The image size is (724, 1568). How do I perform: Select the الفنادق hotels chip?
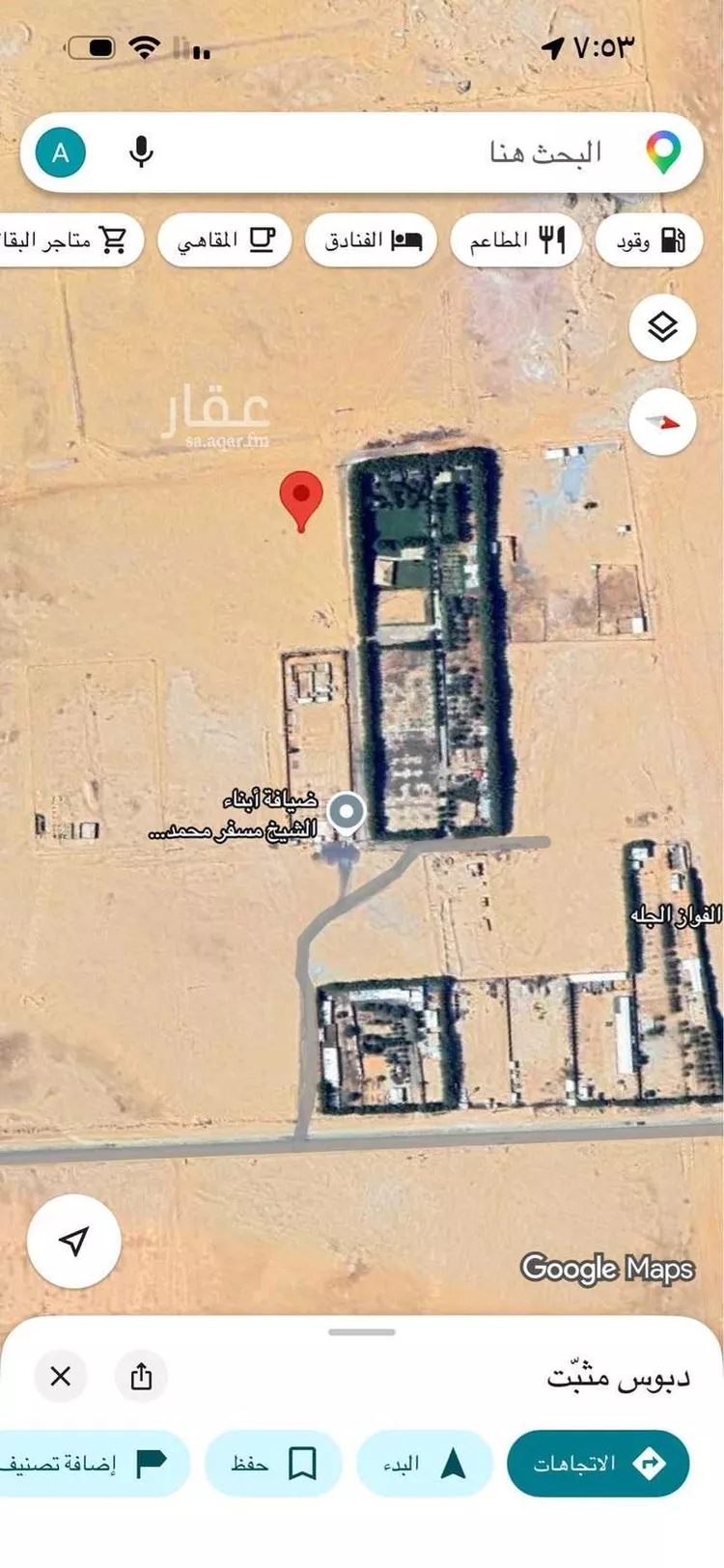click(x=372, y=240)
